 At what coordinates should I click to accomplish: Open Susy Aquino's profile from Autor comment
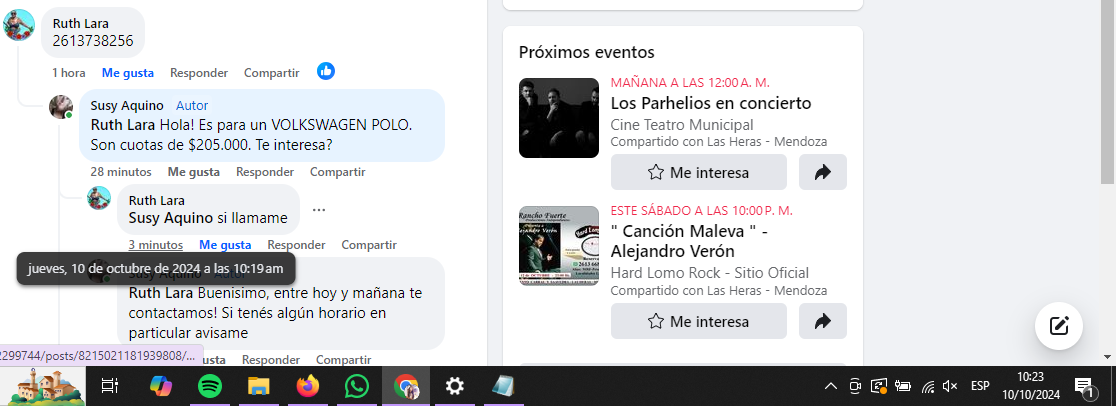click(127, 105)
